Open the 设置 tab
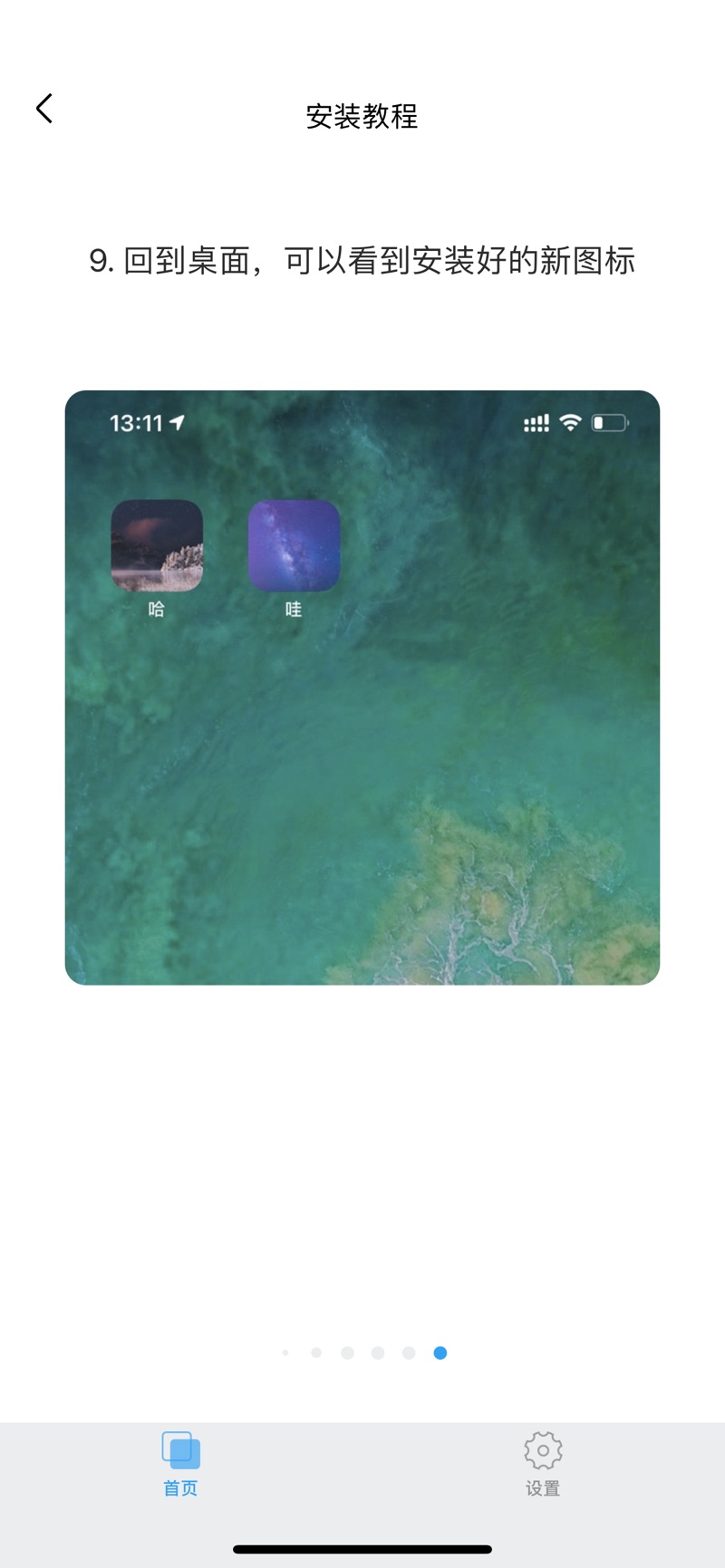 (543, 1463)
